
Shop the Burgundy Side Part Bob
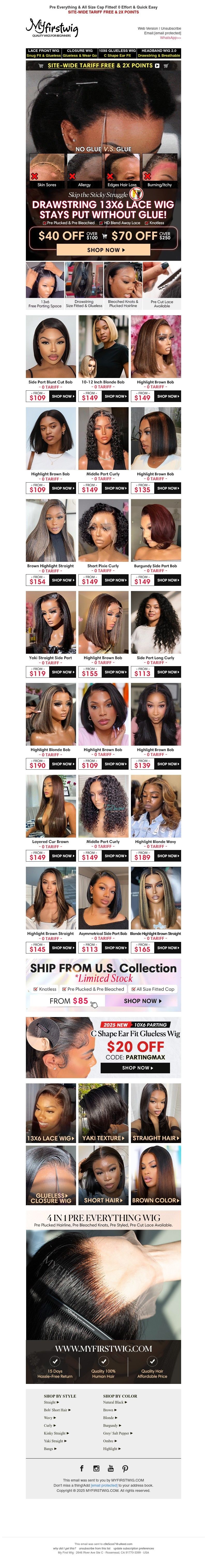pos(168,580)
